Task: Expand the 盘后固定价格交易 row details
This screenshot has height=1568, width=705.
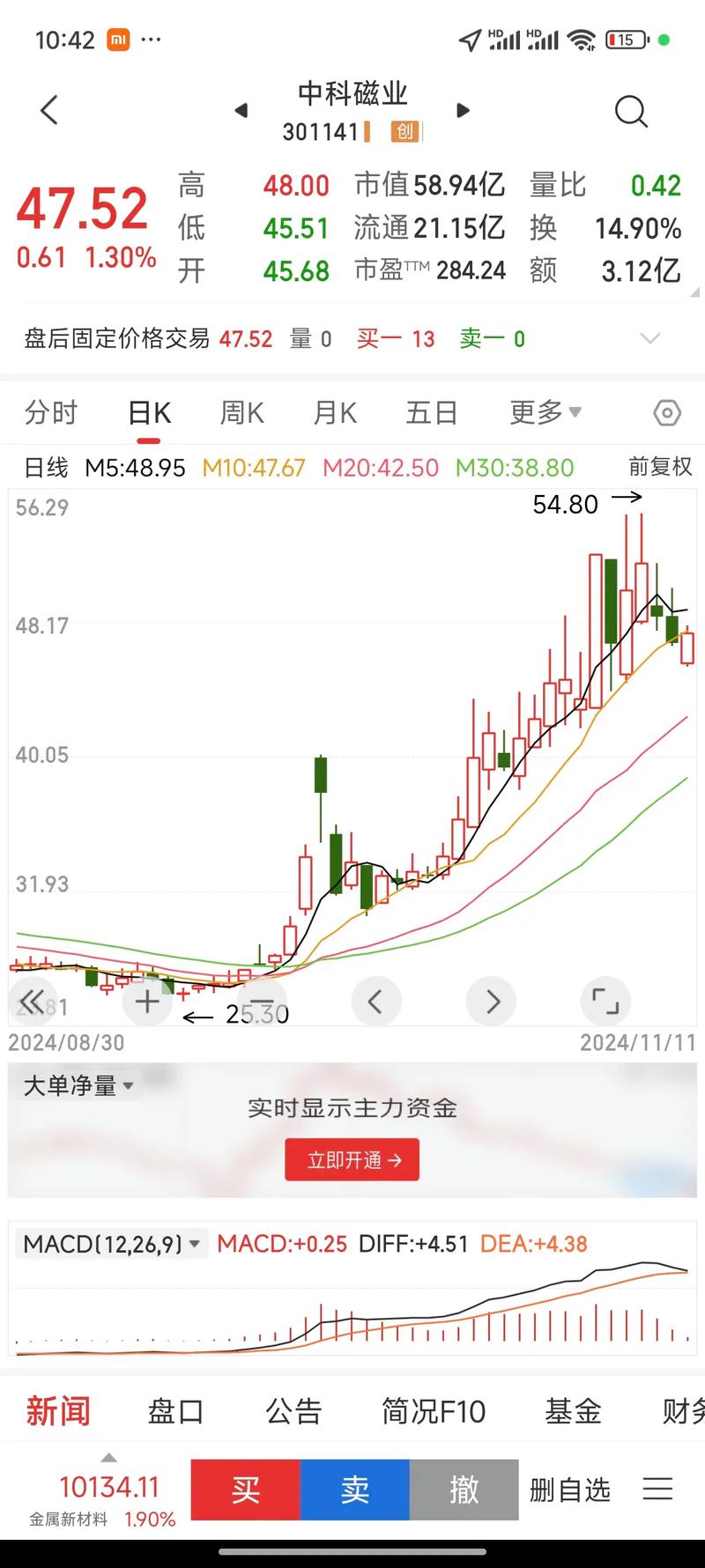Action: point(650,338)
